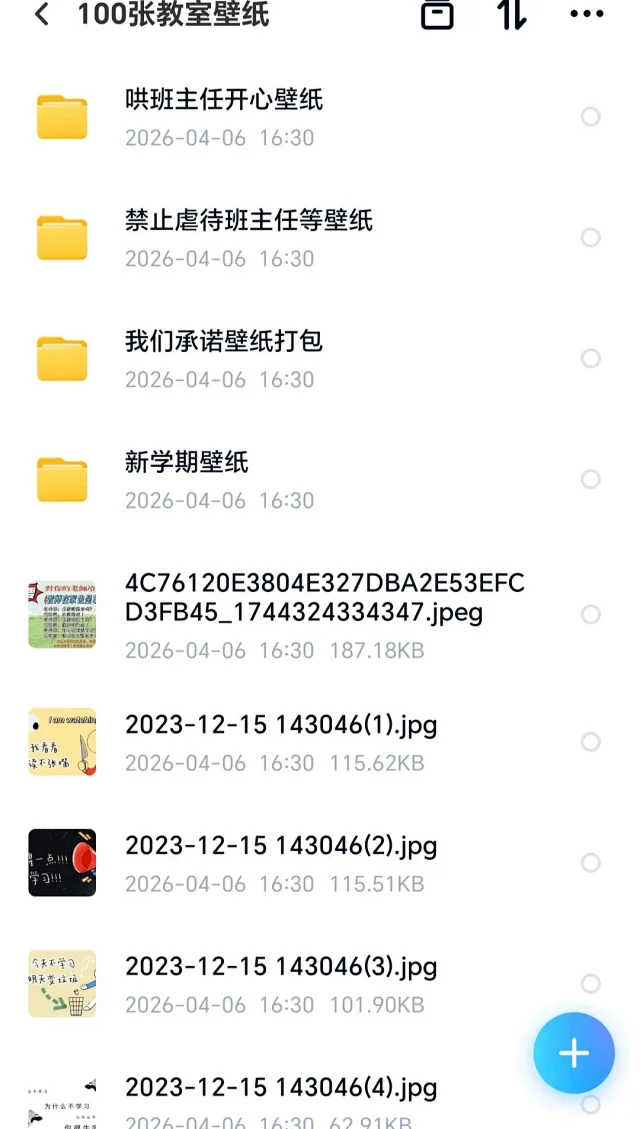This screenshot has width=640, height=1129.
Task: Mark 我们承诺壁纸打包 folder as selected
Action: [x=591, y=359]
